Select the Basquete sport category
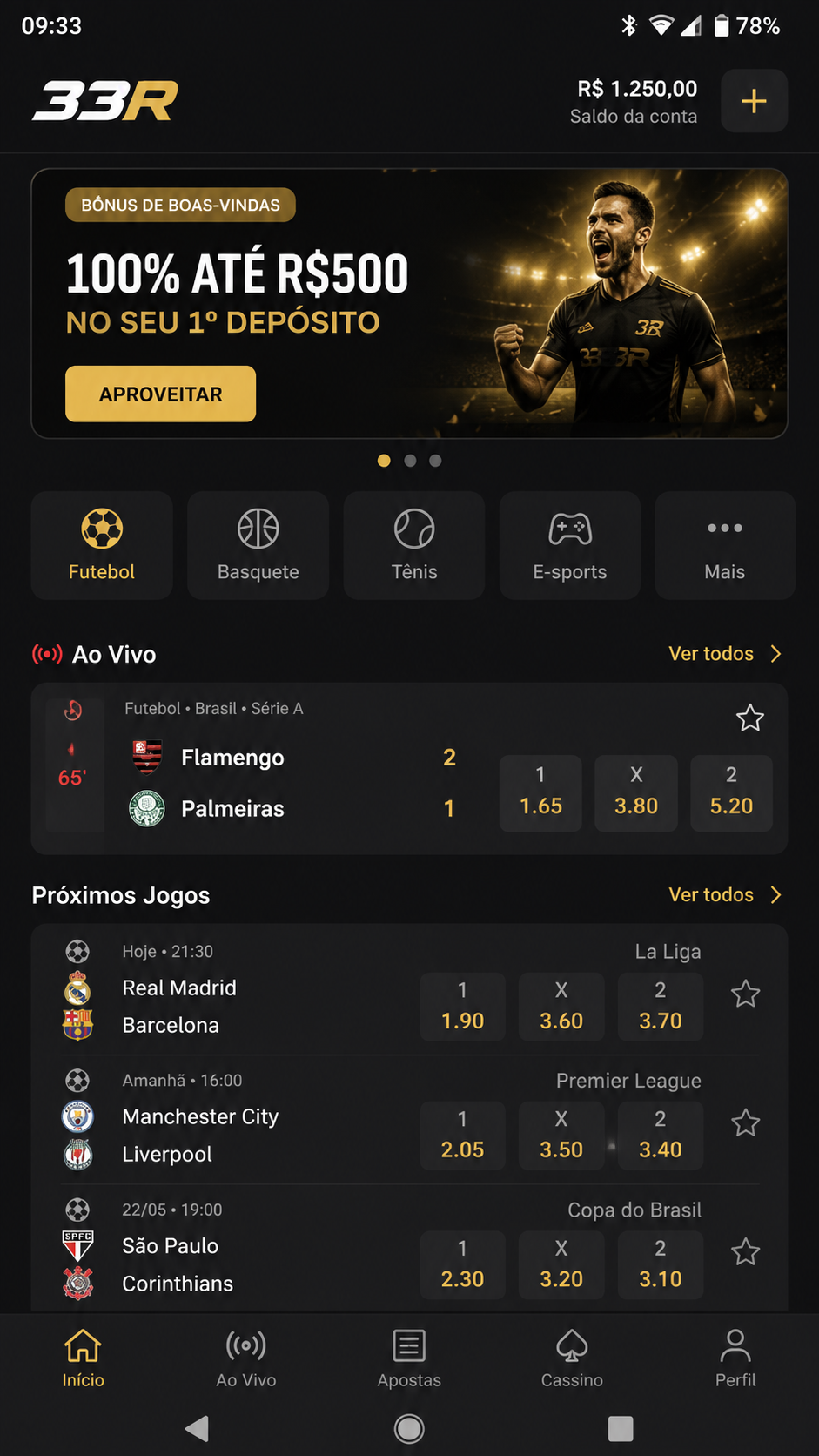Screen dimensions: 819x1456 (x=258, y=545)
